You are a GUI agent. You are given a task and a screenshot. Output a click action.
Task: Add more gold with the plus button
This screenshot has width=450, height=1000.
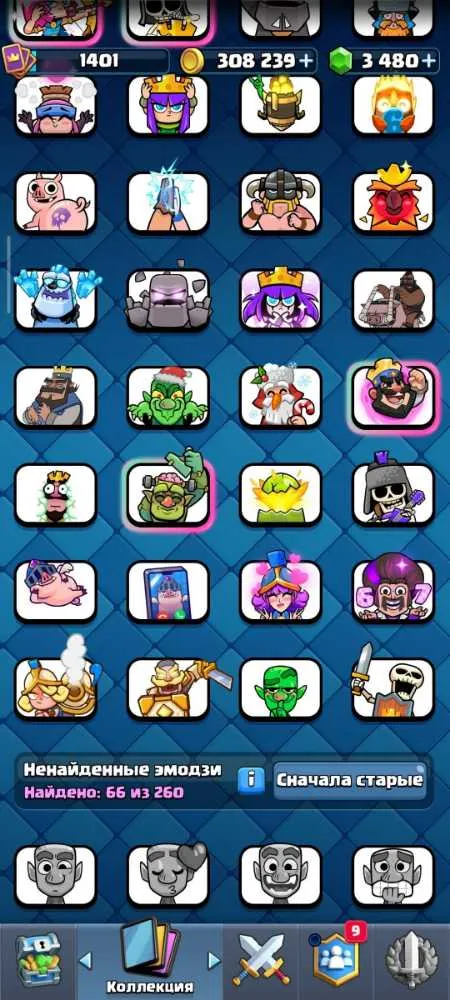pos(307,61)
